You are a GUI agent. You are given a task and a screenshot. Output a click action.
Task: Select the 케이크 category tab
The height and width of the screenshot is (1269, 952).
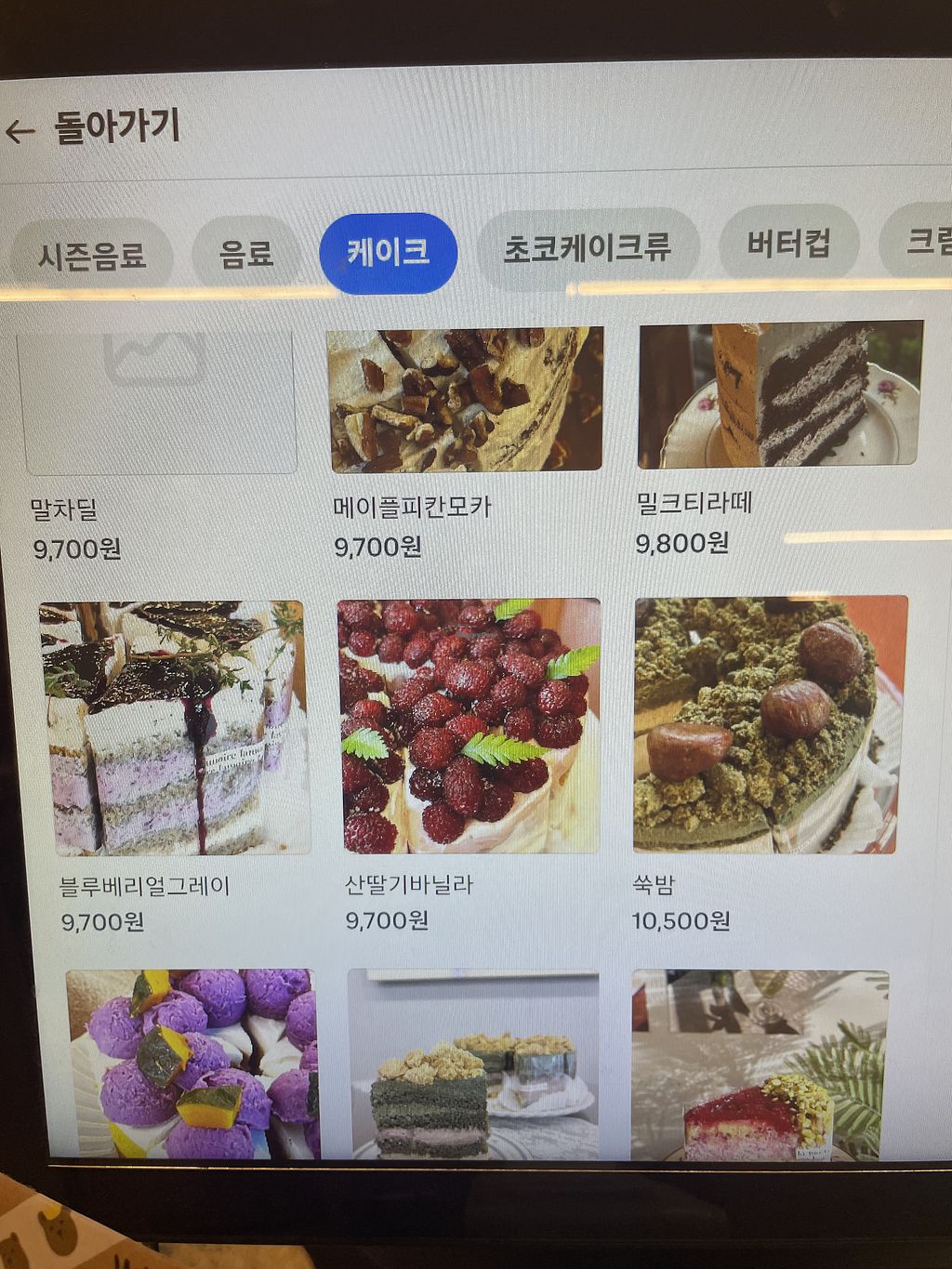pyautogui.click(x=388, y=251)
